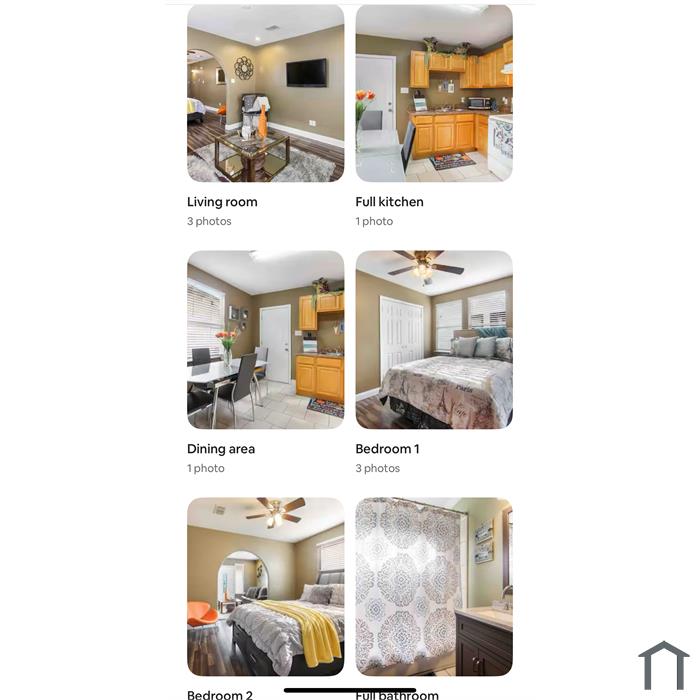700x700 pixels.
Task: Open the Living room photos
Action: click(x=265, y=93)
